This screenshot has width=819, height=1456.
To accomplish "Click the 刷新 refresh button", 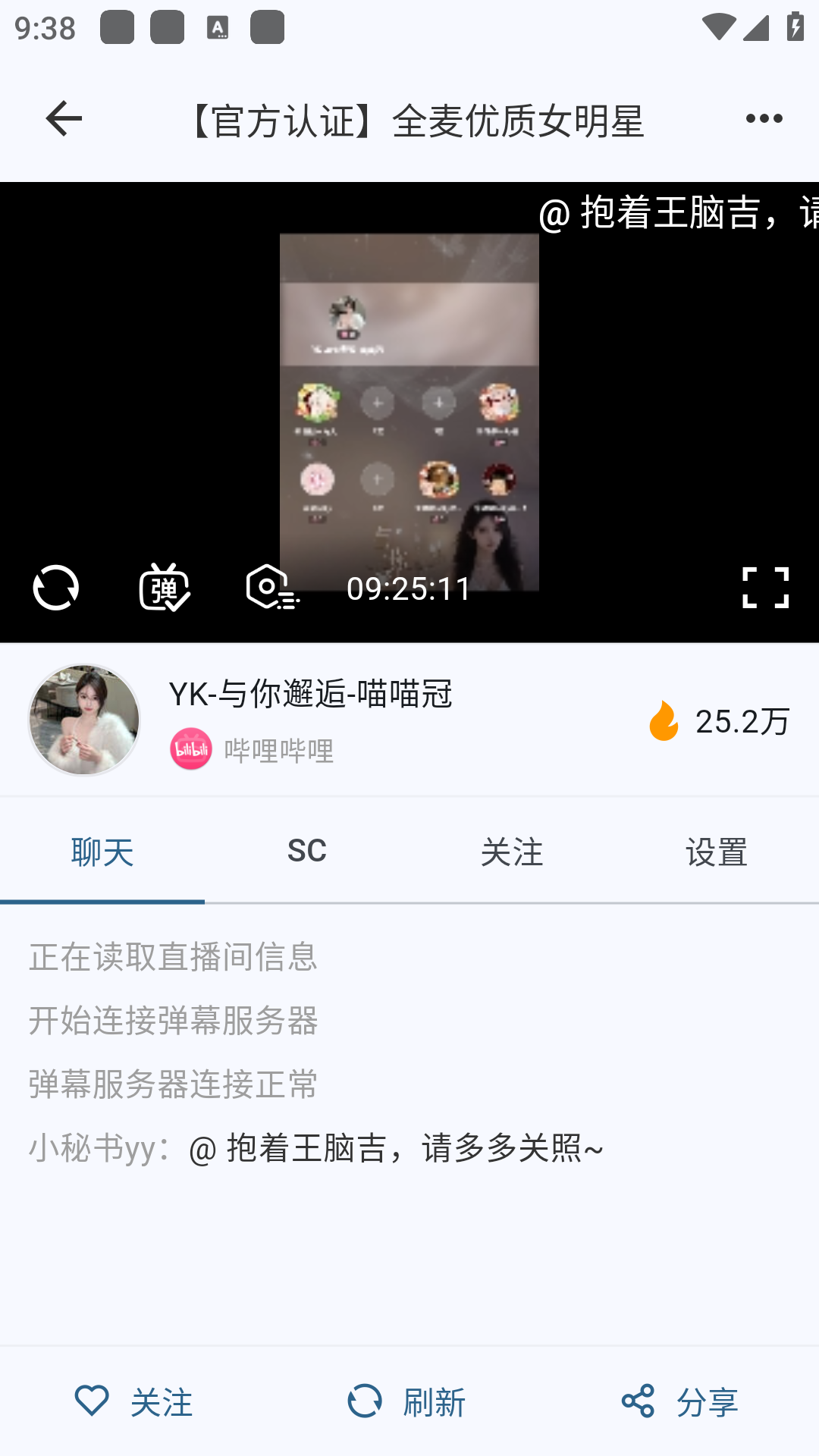I will 433,1401.
